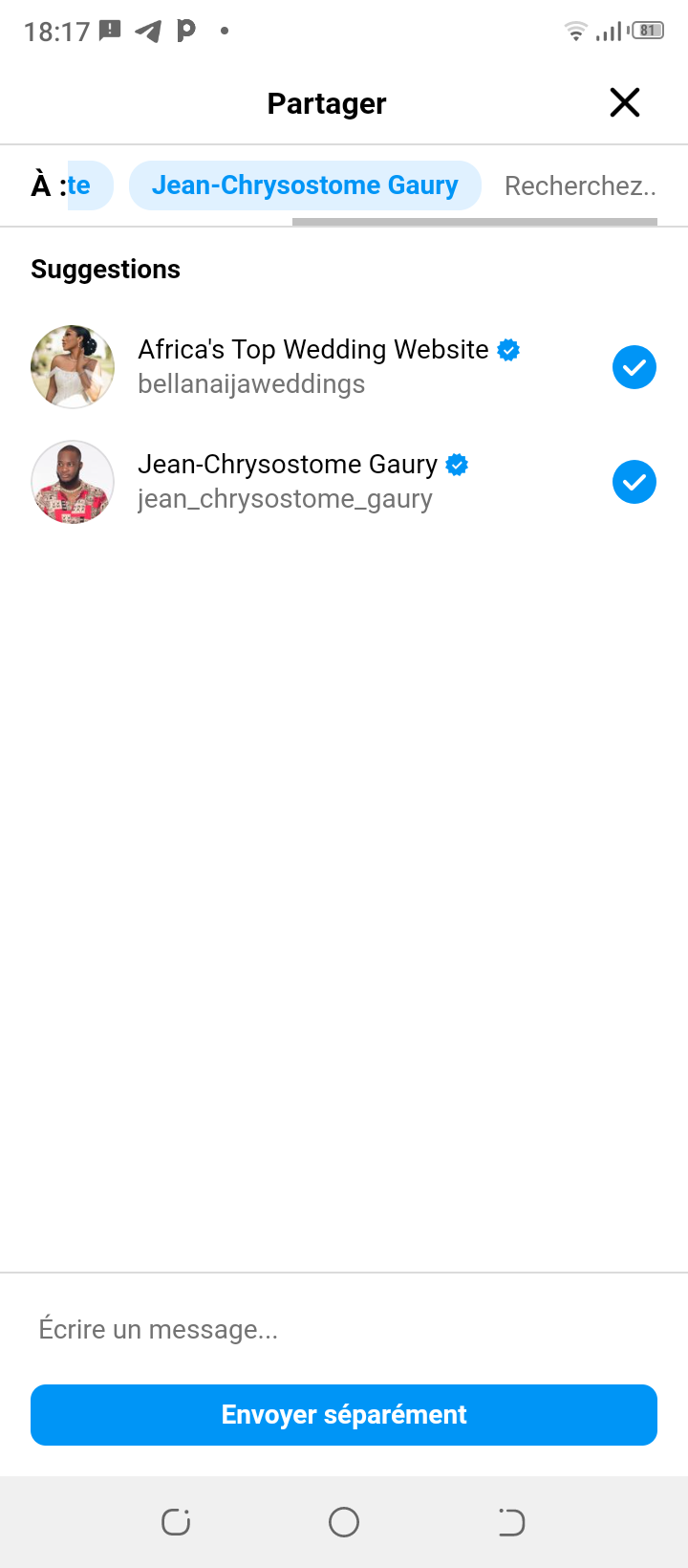Navigate back with the system back button
Image resolution: width=688 pixels, height=1568 pixels.
511,1522
